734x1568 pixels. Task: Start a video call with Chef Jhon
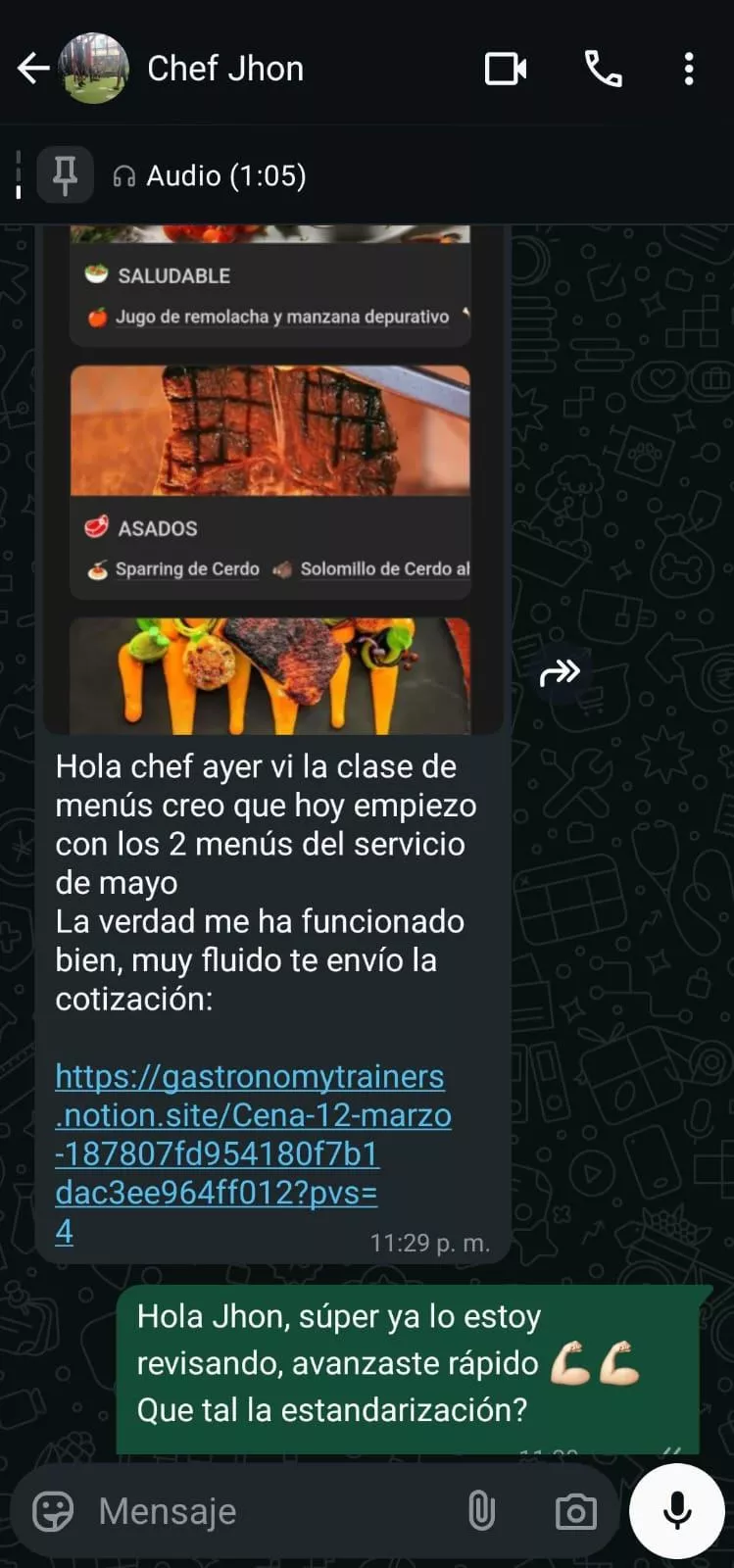click(x=506, y=69)
